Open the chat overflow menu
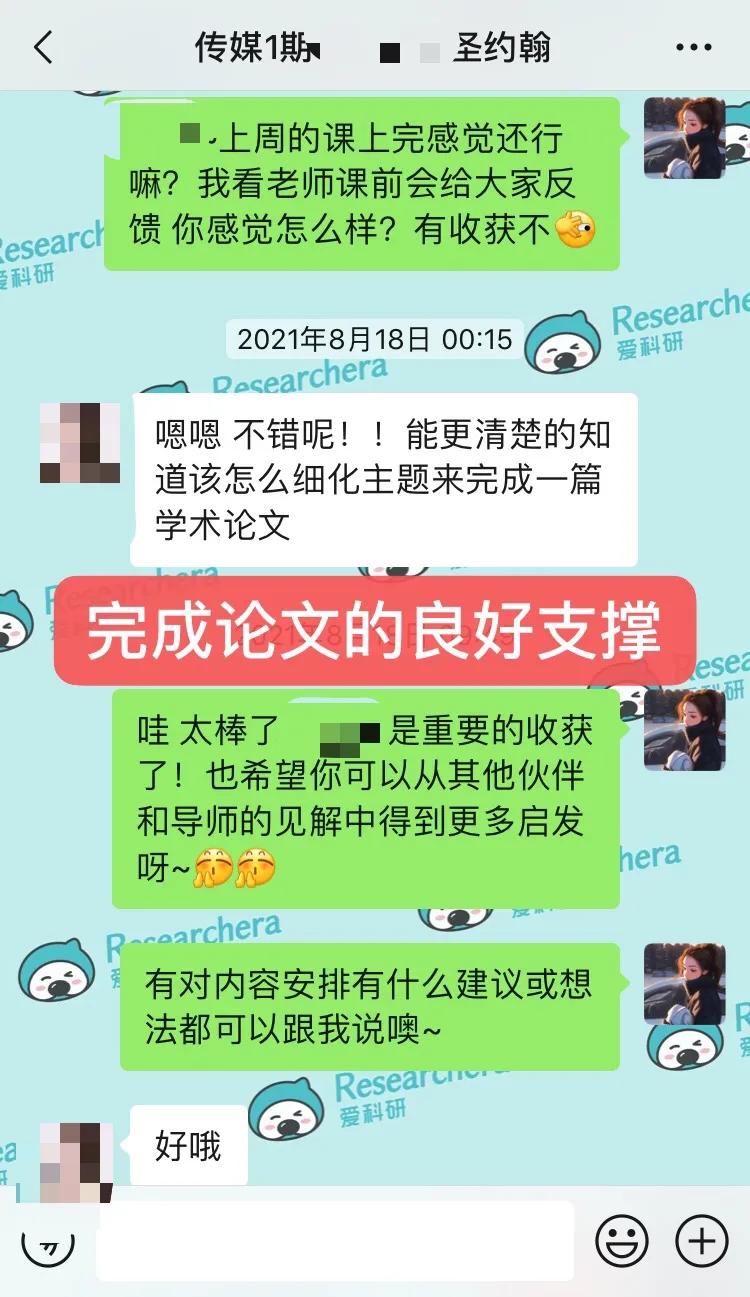 click(x=694, y=47)
